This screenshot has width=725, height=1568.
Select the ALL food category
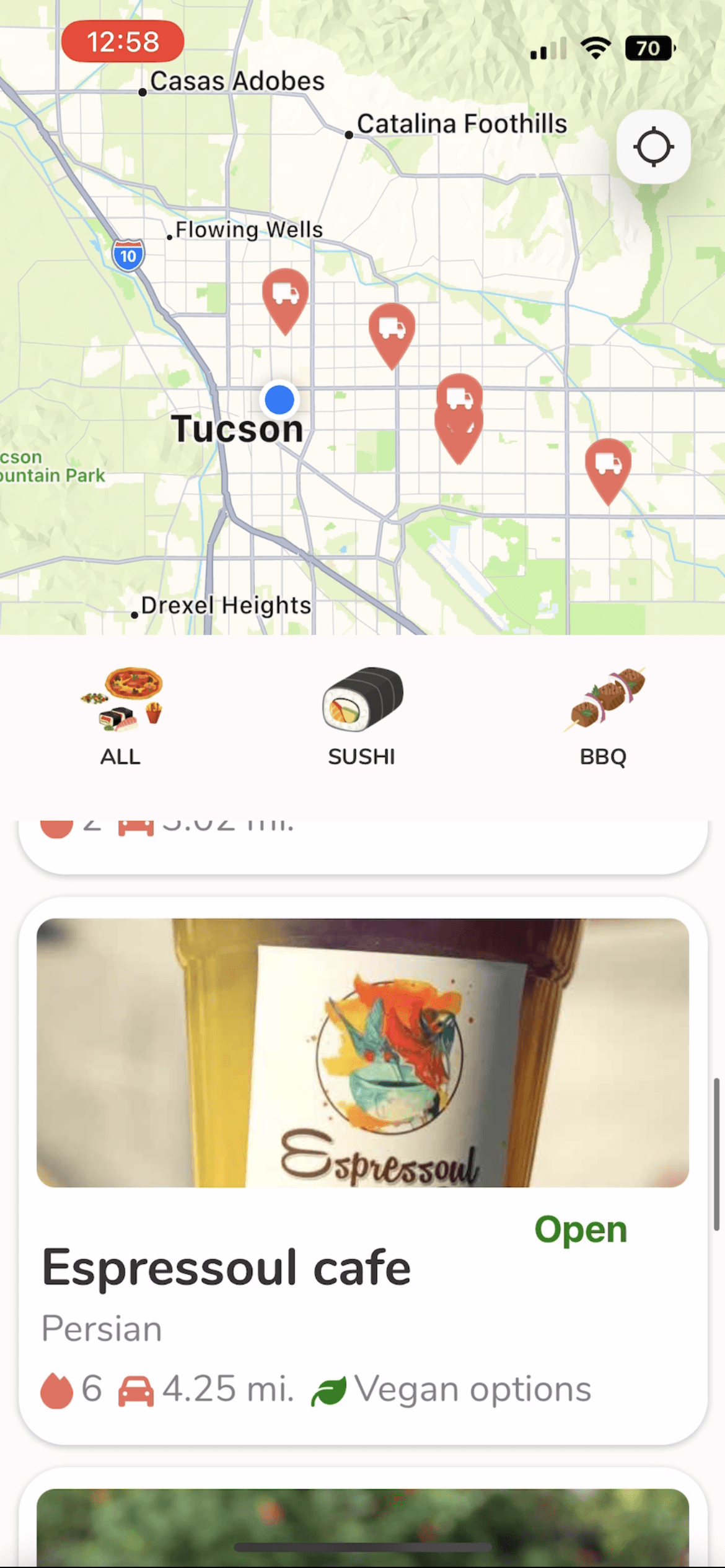point(121,716)
